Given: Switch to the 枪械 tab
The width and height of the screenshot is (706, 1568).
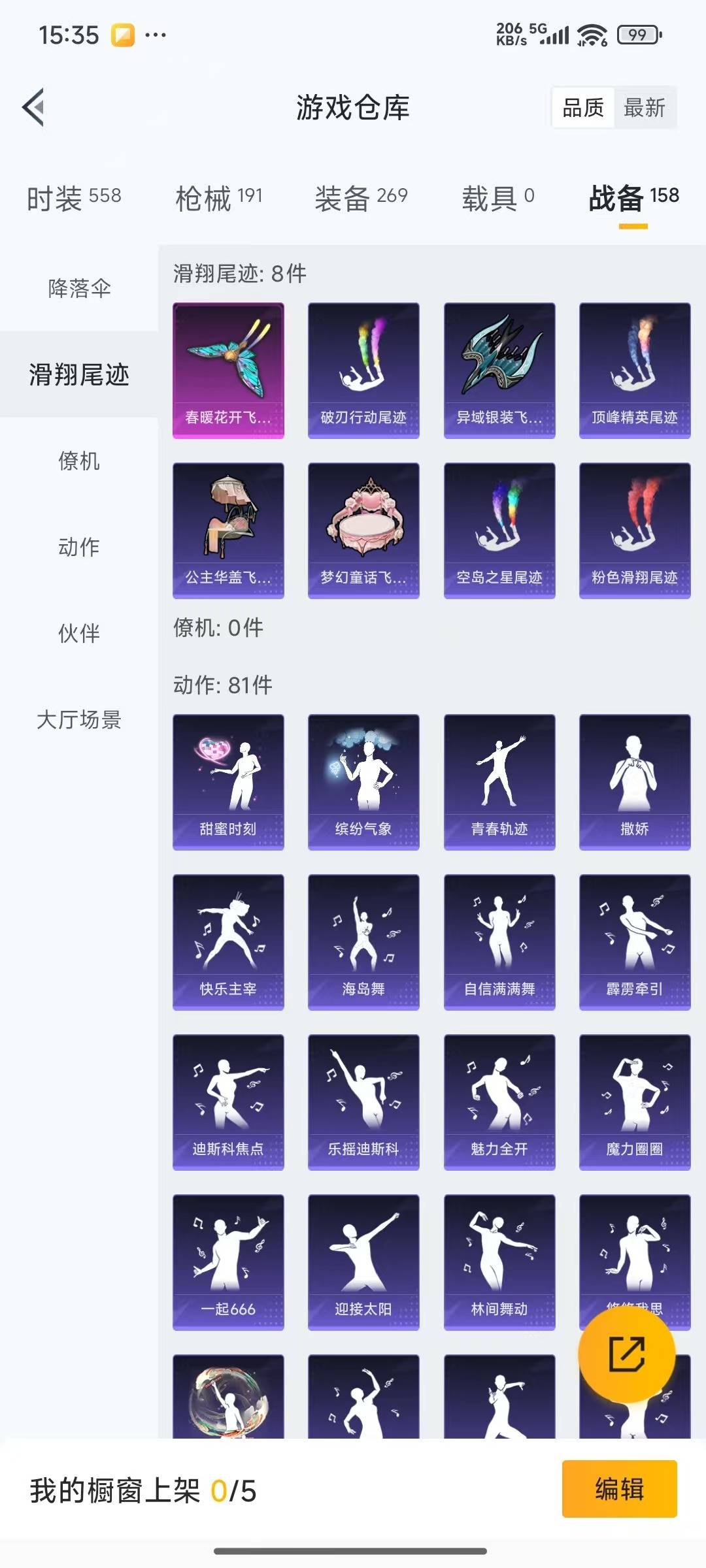Looking at the screenshot, I should pyautogui.click(x=218, y=196).
